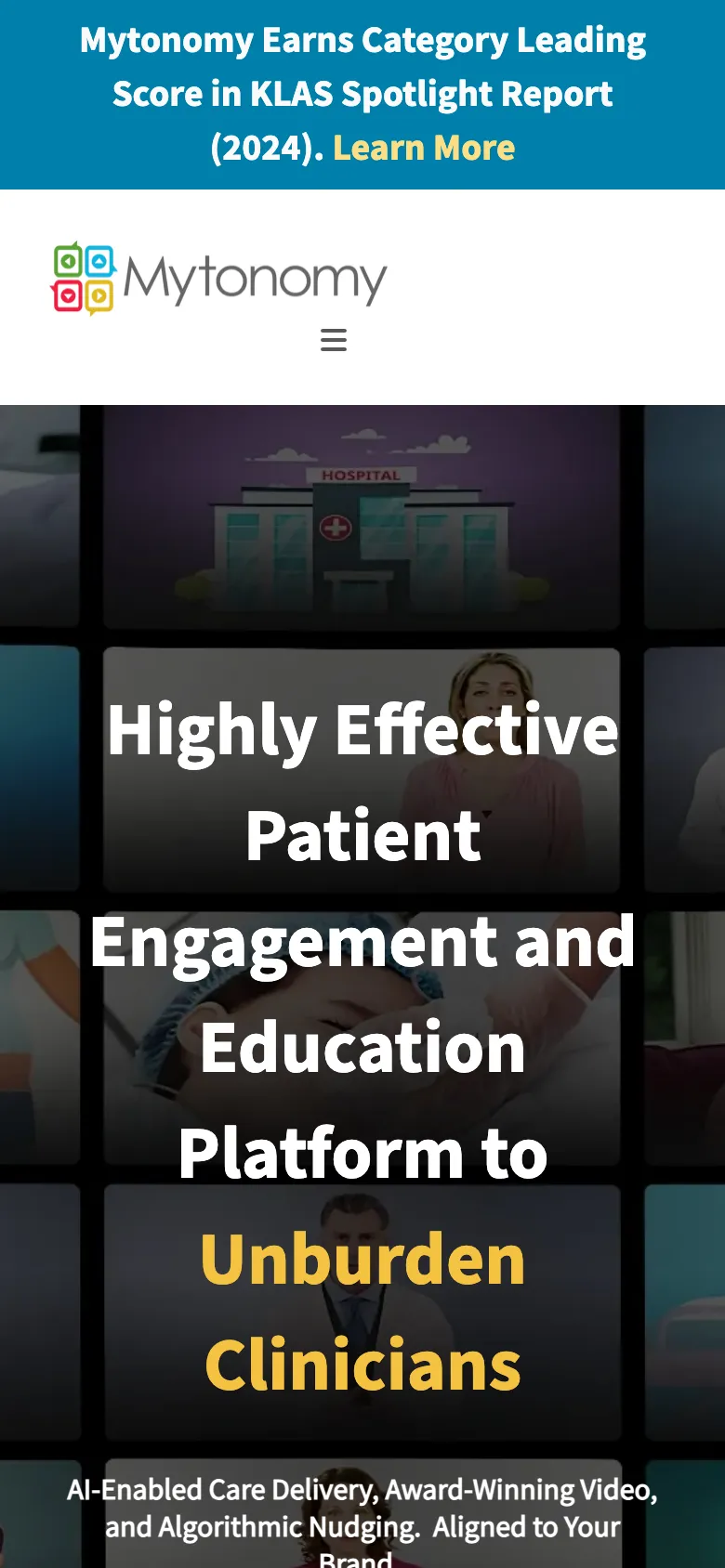Open the Learn More link in banner
Screen dimensions: 725x1568
click(x=424, y=148)
